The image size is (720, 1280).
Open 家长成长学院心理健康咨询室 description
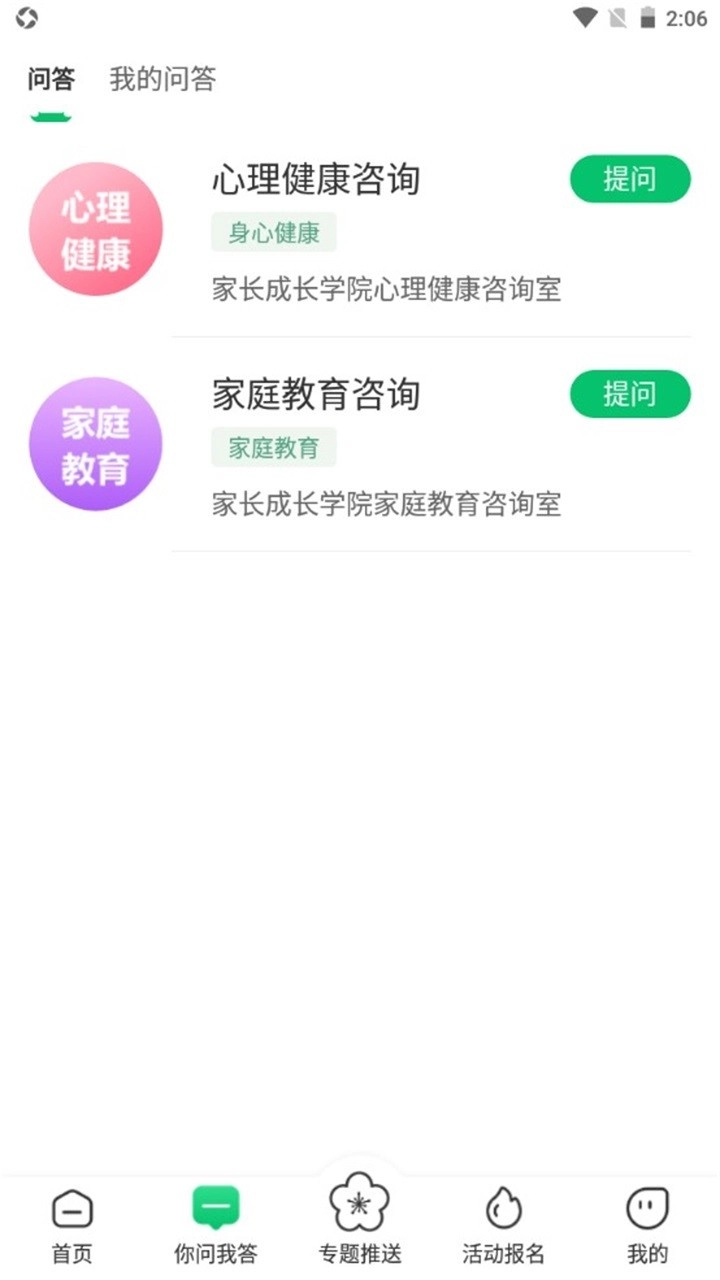[x=387, y=291]
